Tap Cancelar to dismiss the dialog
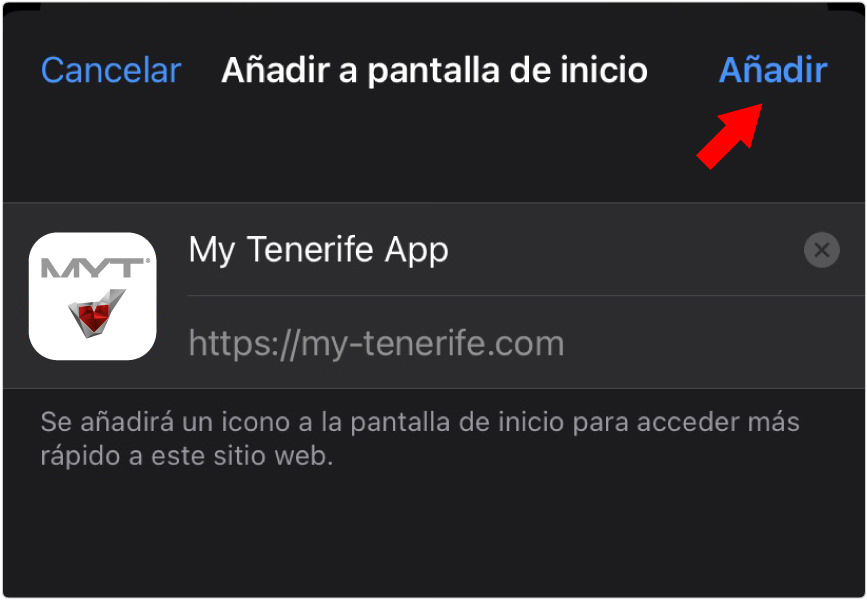The image size is (867, 600). [111, 71]
